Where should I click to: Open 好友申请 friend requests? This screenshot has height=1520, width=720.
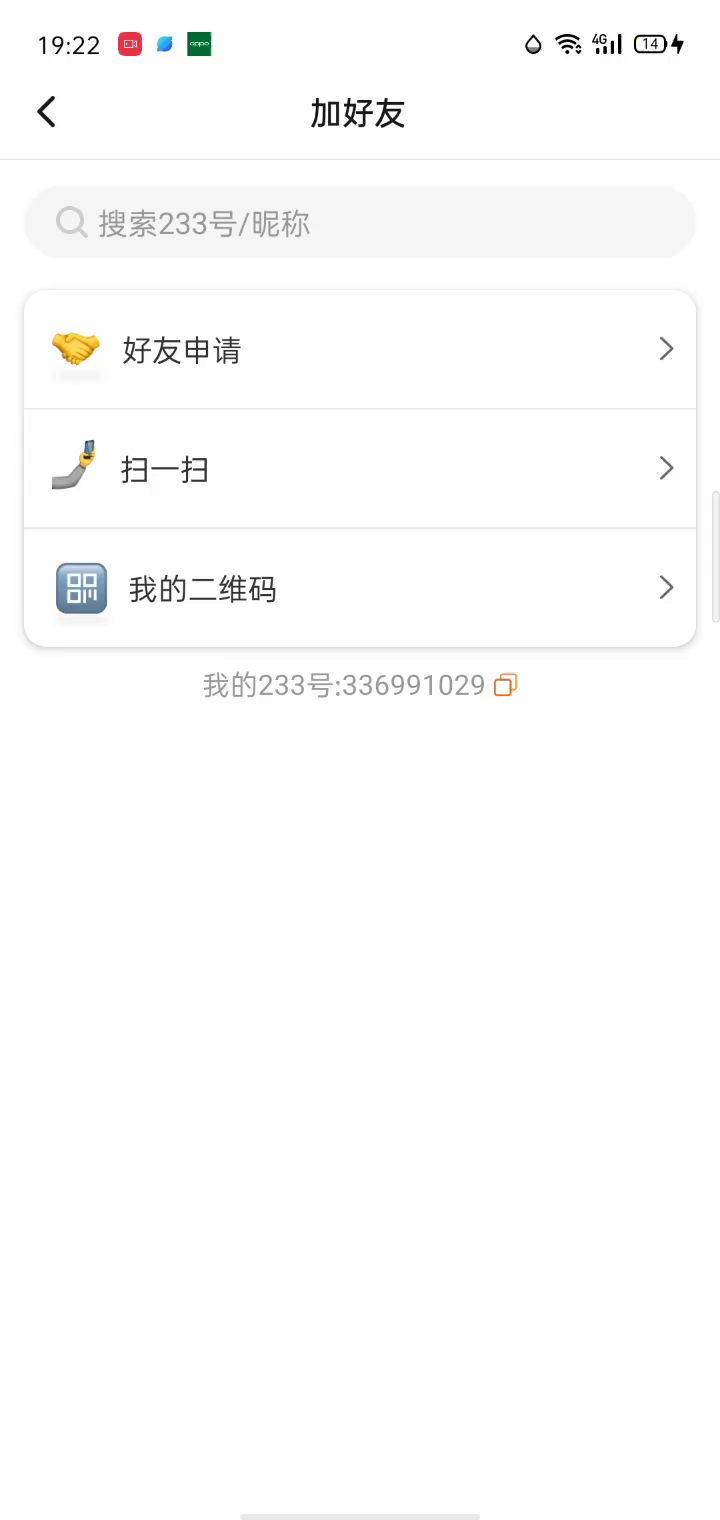pyautogui.click(x=360, y=350)
